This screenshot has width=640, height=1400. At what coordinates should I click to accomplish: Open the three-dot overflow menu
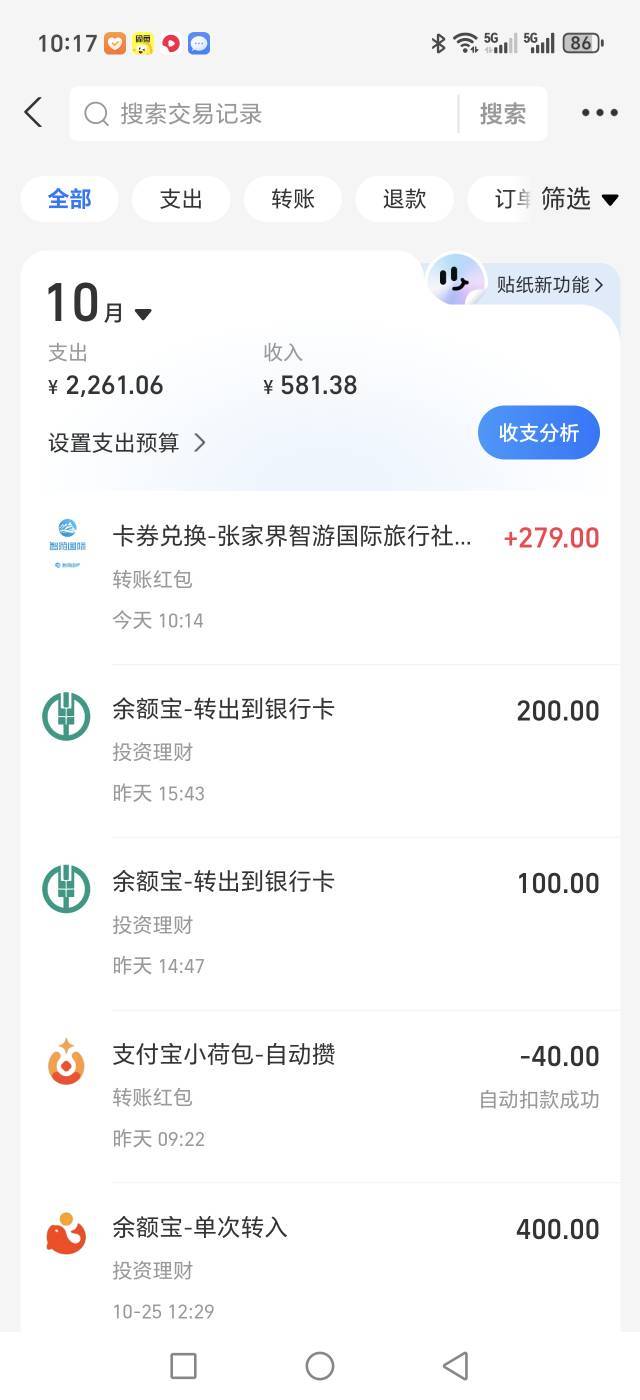pos(599,113)
